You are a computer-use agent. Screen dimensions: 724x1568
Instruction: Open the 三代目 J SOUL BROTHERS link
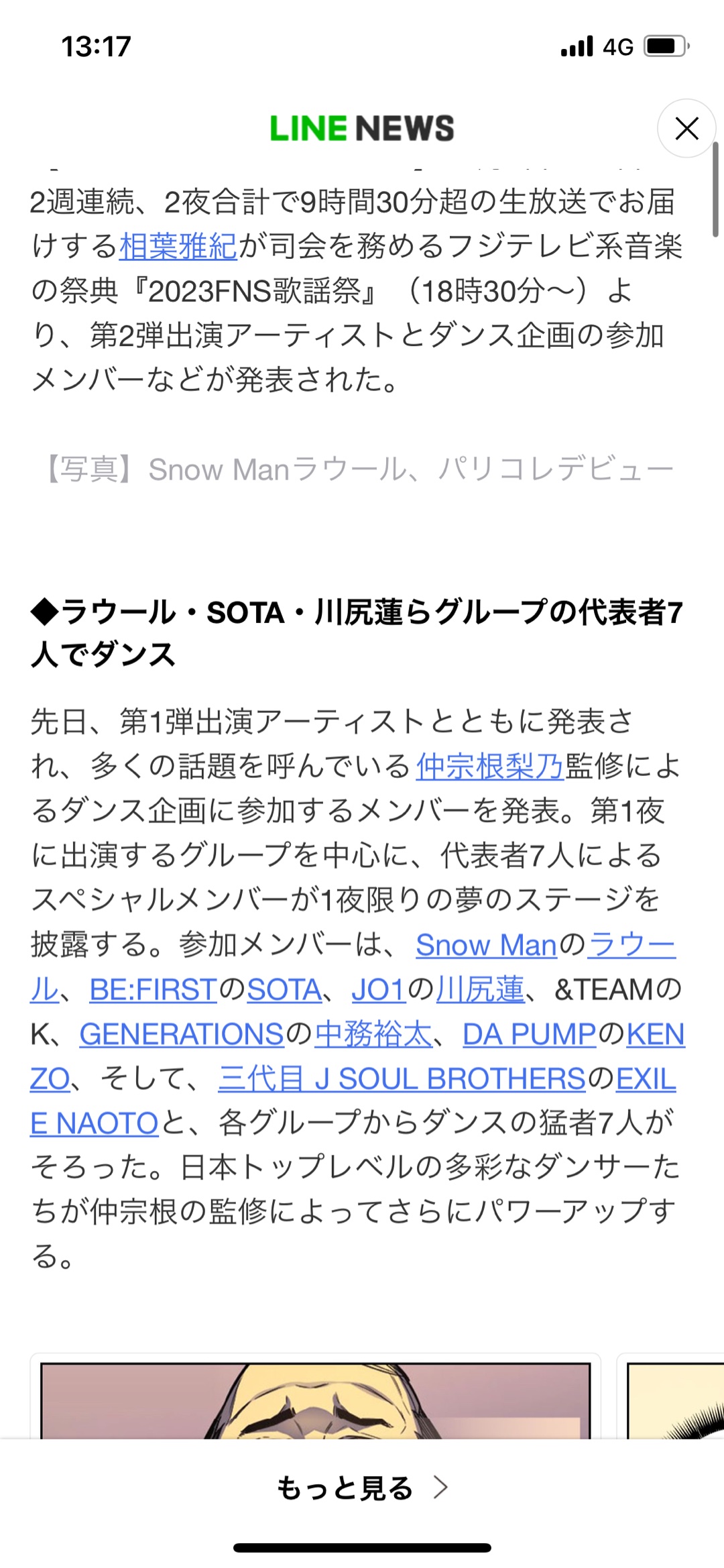coord(402,1079)
